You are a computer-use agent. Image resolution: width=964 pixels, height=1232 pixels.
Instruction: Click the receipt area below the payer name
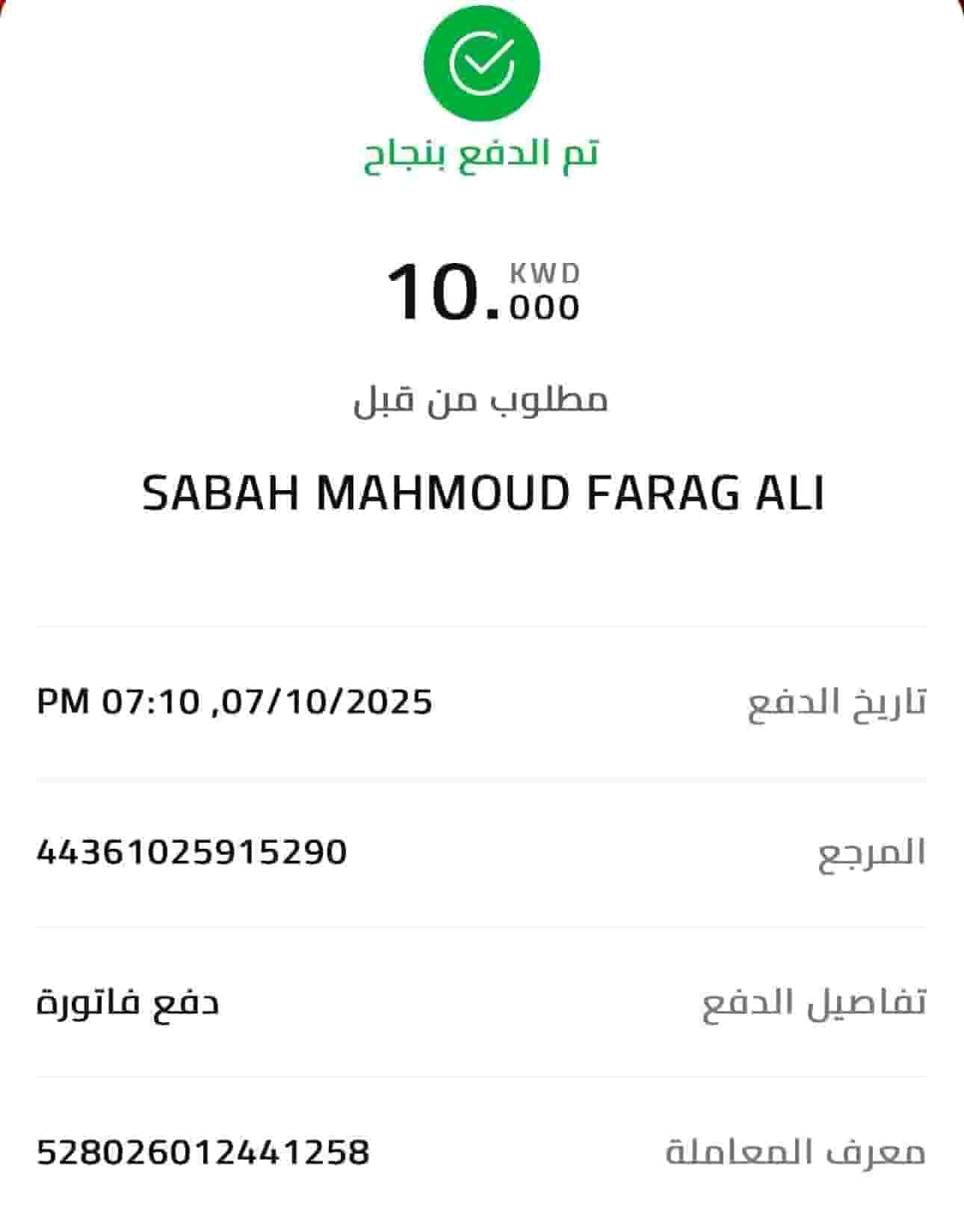click(x=482, y=568)
